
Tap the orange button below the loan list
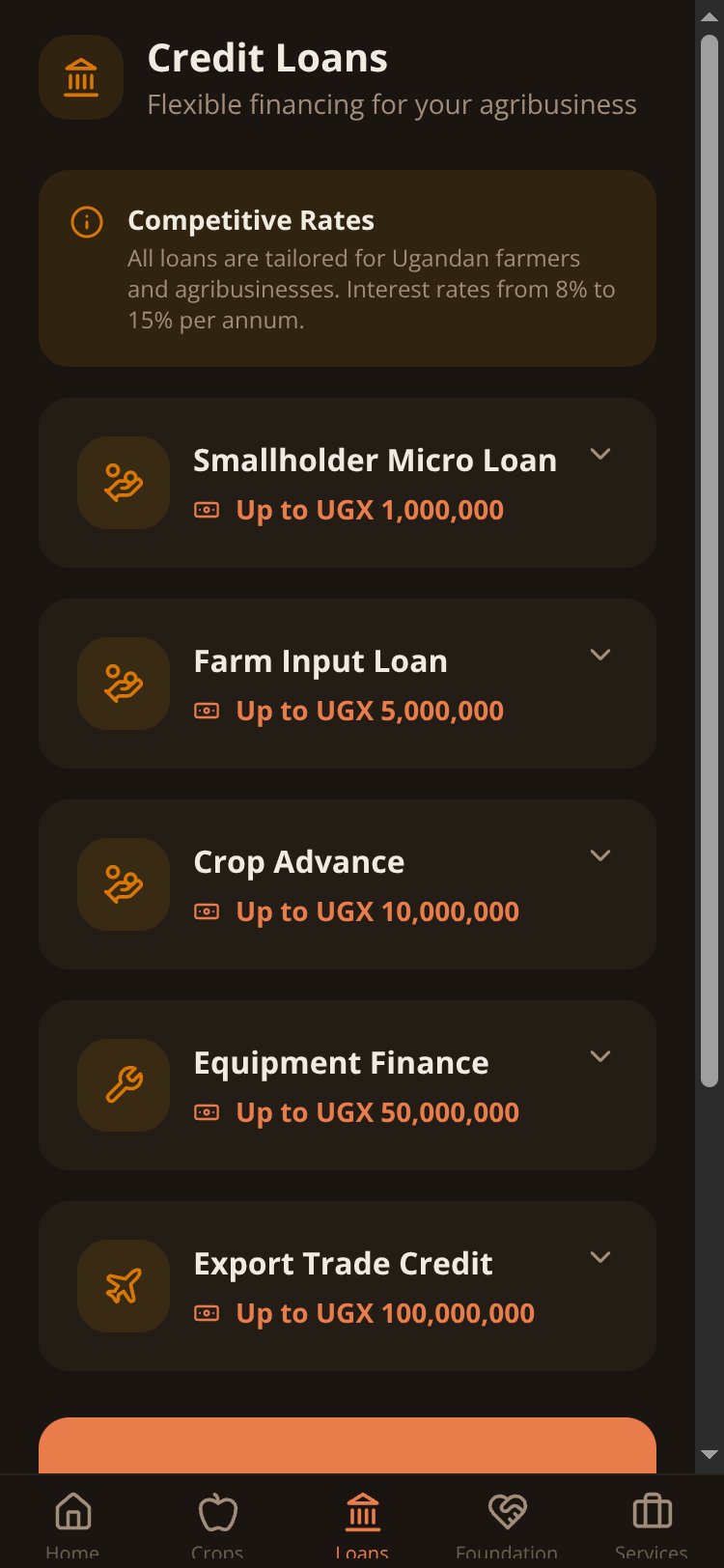click(x=348, y=1445)
